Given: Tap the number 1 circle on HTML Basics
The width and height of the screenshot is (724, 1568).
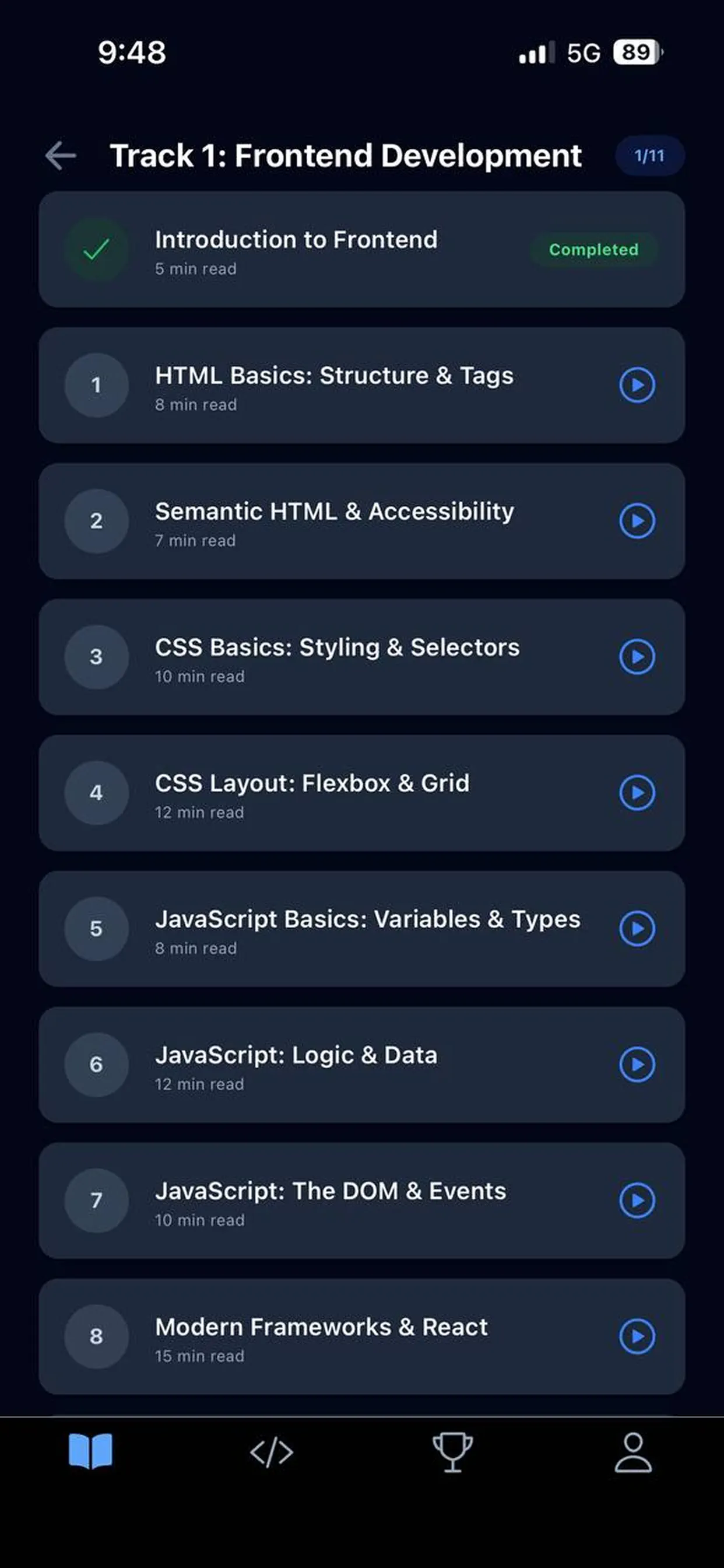Looking at the screenshot, I should 96,386.
